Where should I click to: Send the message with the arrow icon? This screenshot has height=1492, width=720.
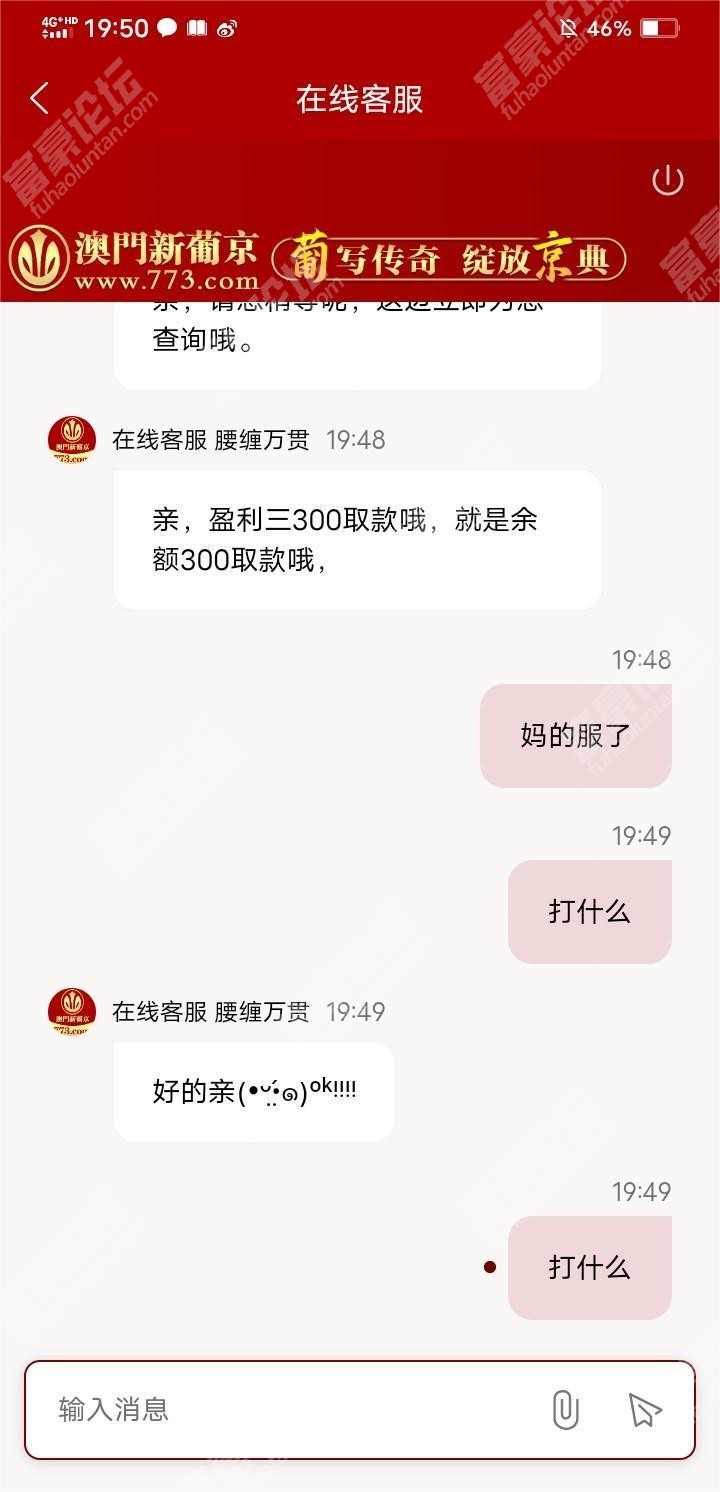[645, 1410]
